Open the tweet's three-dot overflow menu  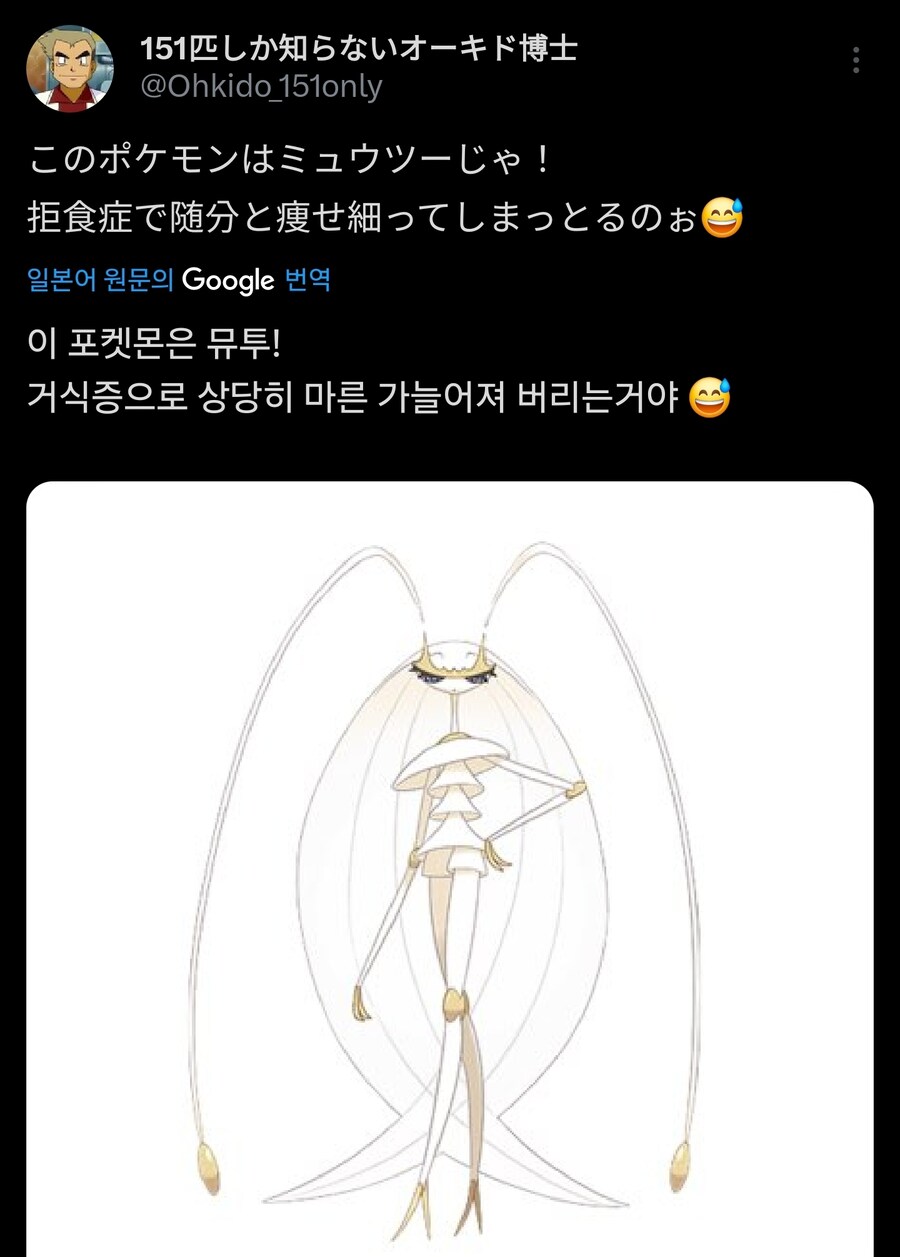coord(856,61)
